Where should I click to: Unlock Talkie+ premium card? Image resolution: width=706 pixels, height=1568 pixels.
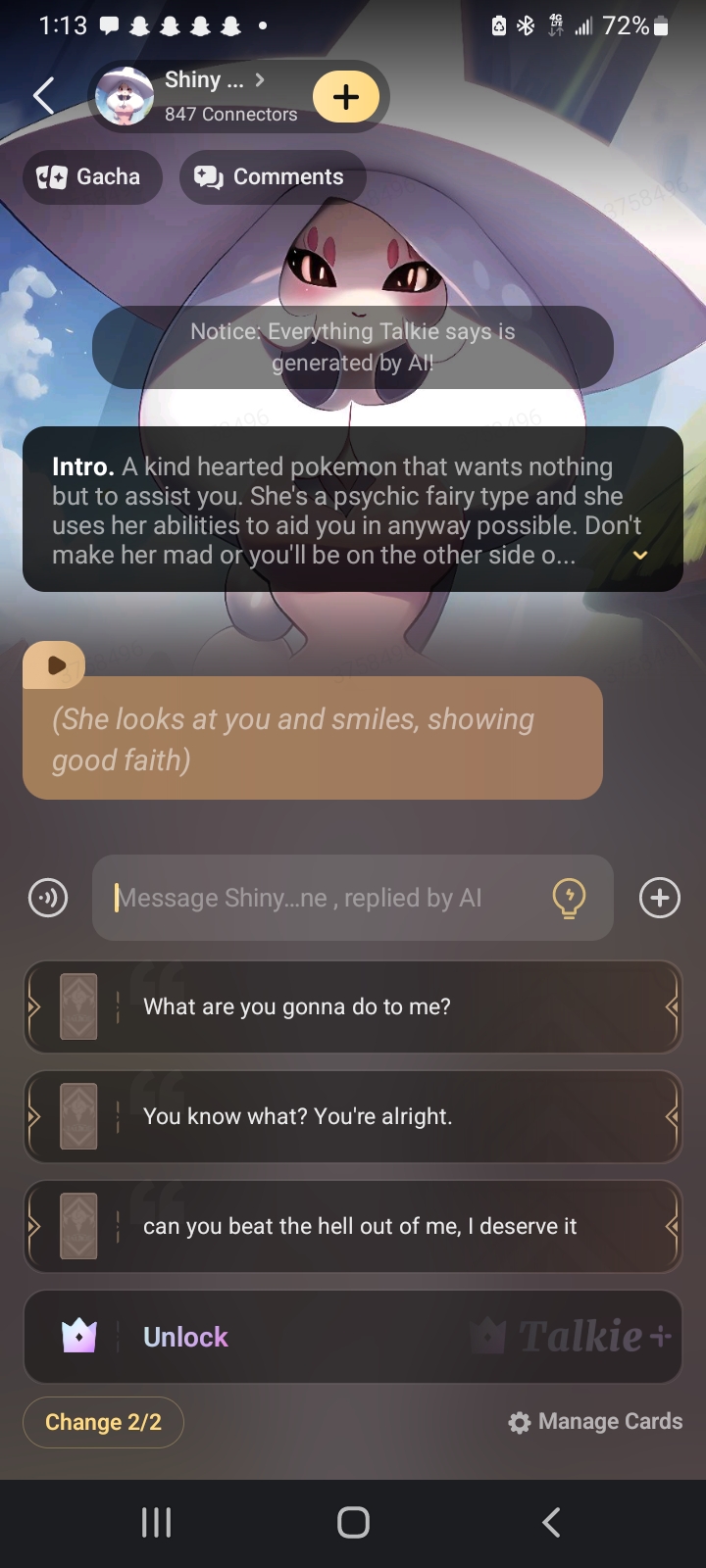click(353, 1337)
